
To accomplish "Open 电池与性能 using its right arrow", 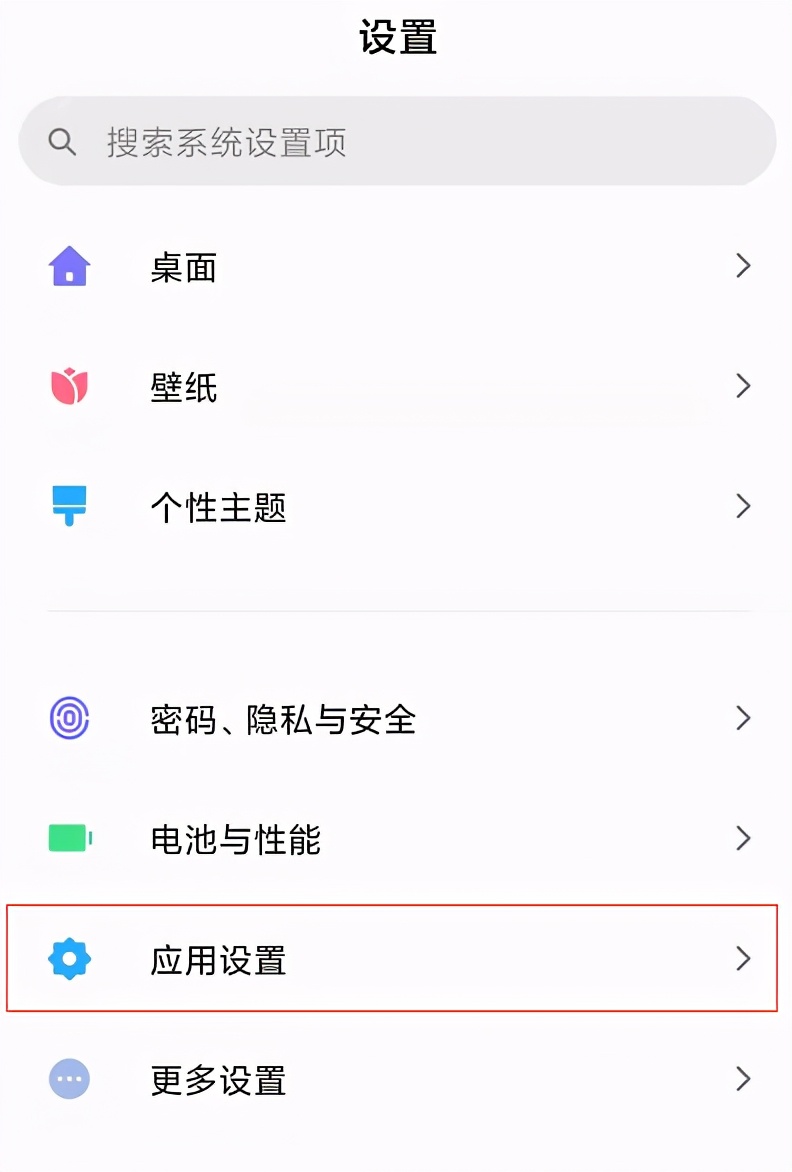I will (742, 838).
